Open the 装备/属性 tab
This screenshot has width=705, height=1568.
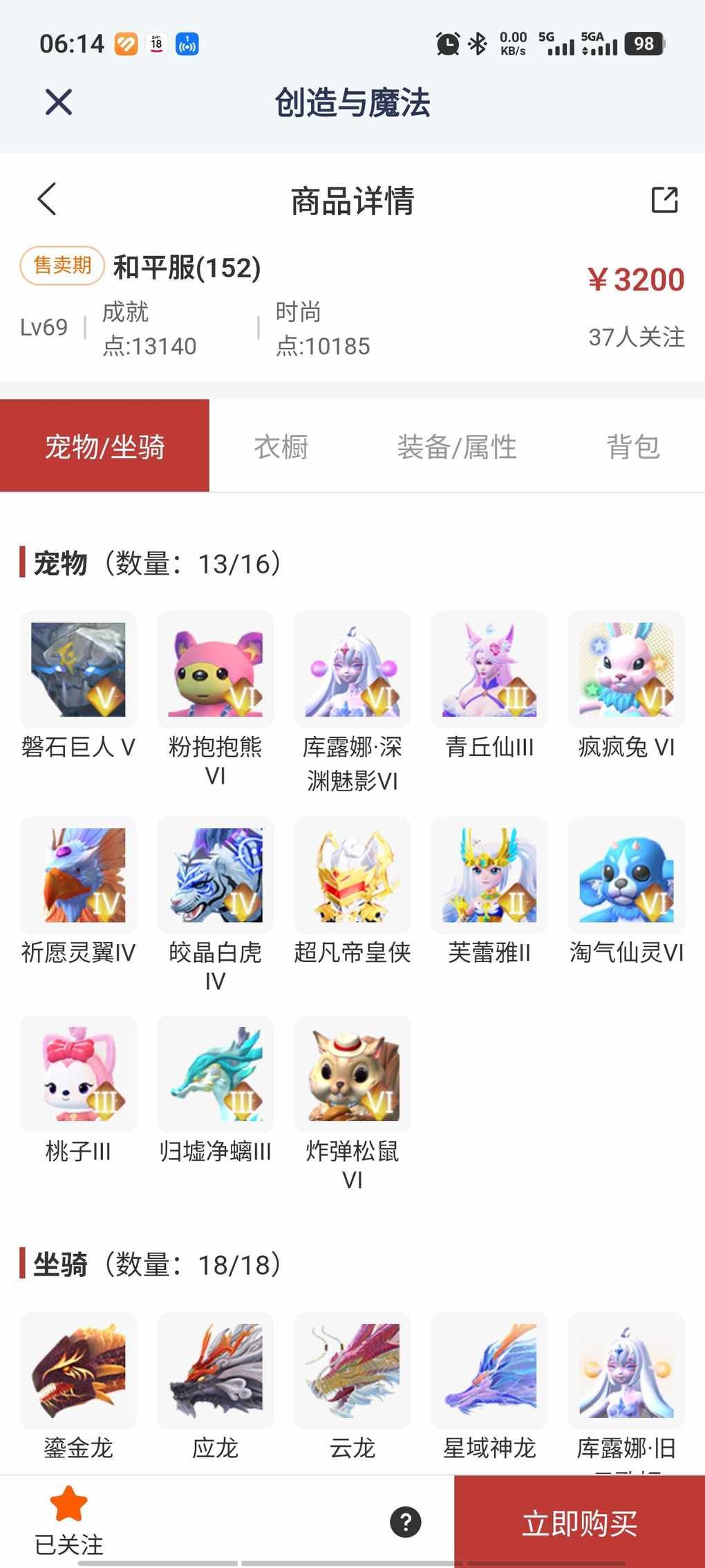click(457, 447)
